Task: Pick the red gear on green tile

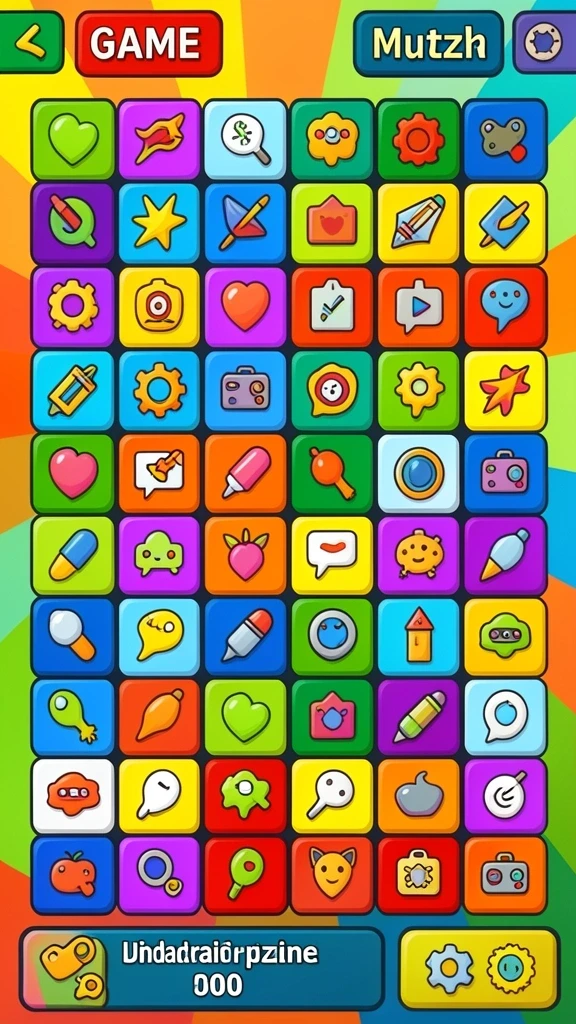Action: pos(419,139)
